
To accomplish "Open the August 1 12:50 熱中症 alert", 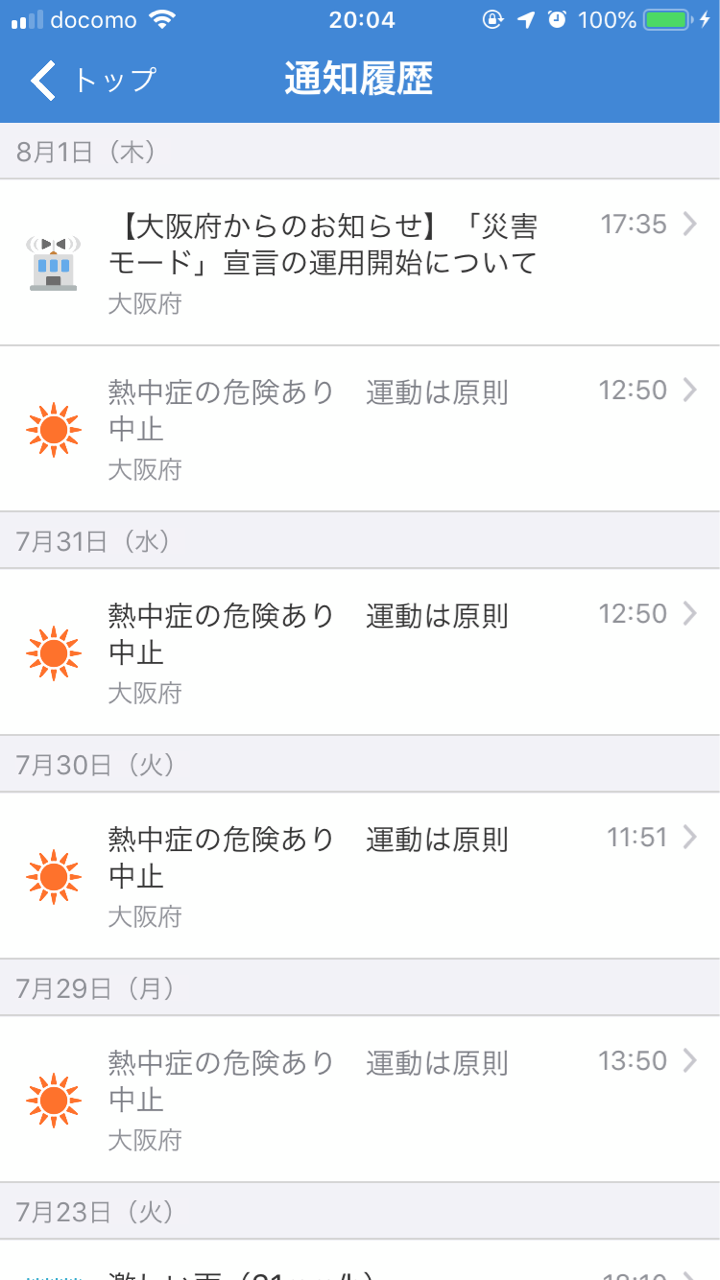I will point(360,428).
